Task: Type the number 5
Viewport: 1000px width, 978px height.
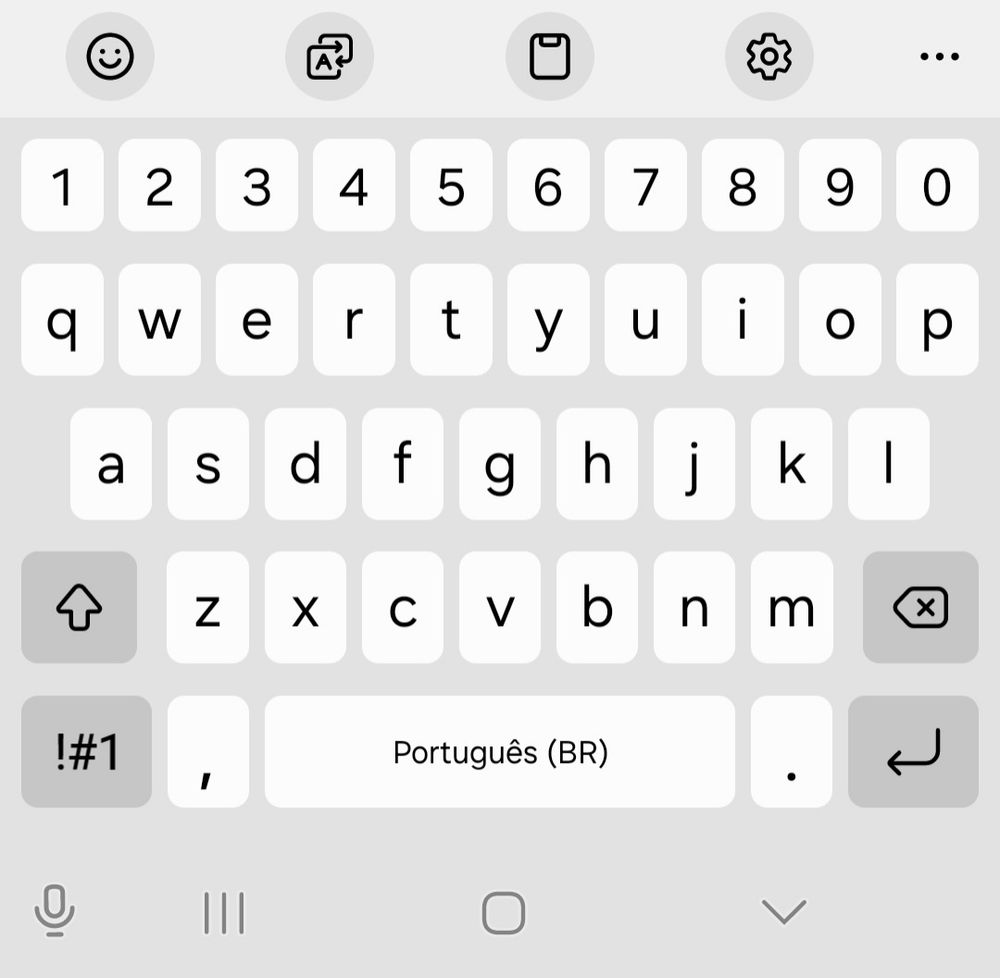Action: coord(451,186)
